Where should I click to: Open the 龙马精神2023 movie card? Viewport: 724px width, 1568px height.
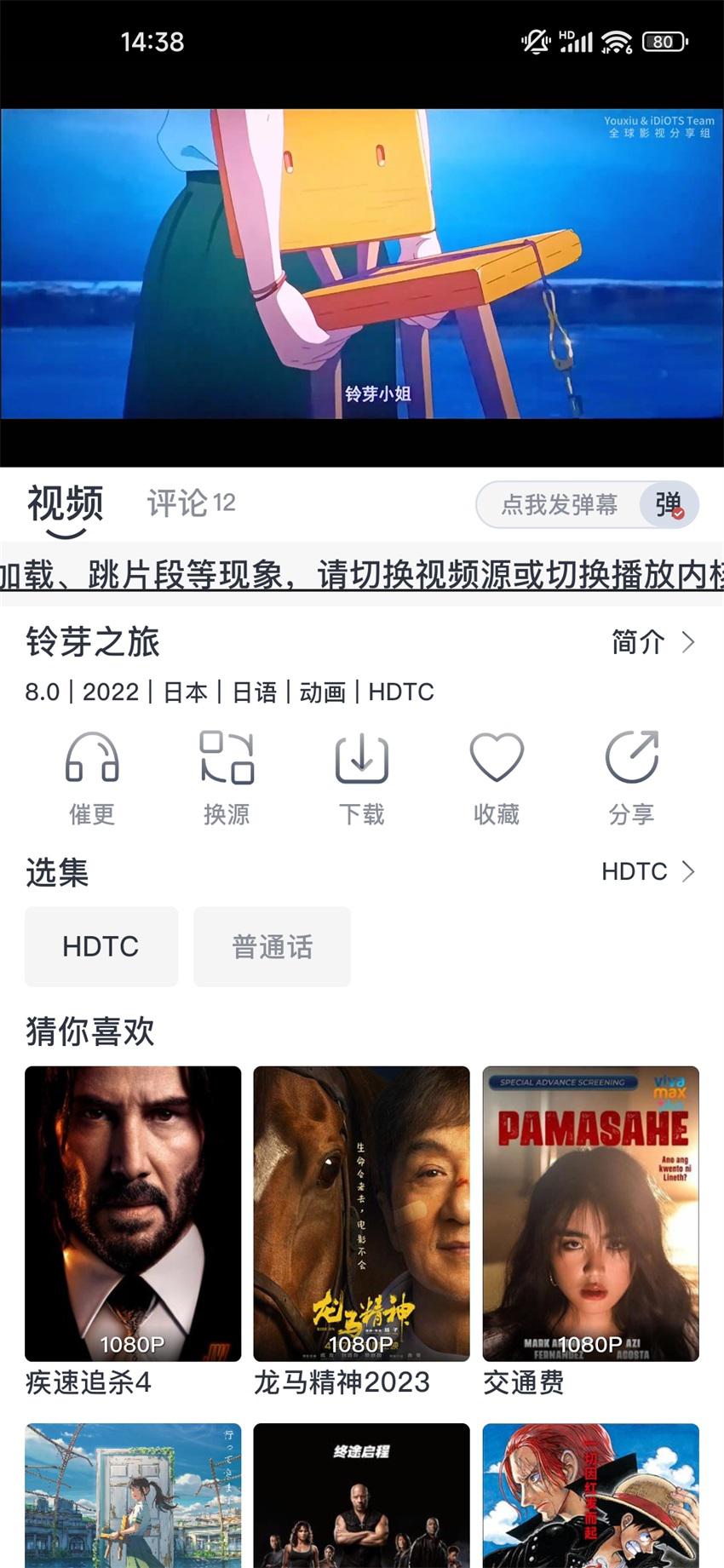pos(361,1232)
